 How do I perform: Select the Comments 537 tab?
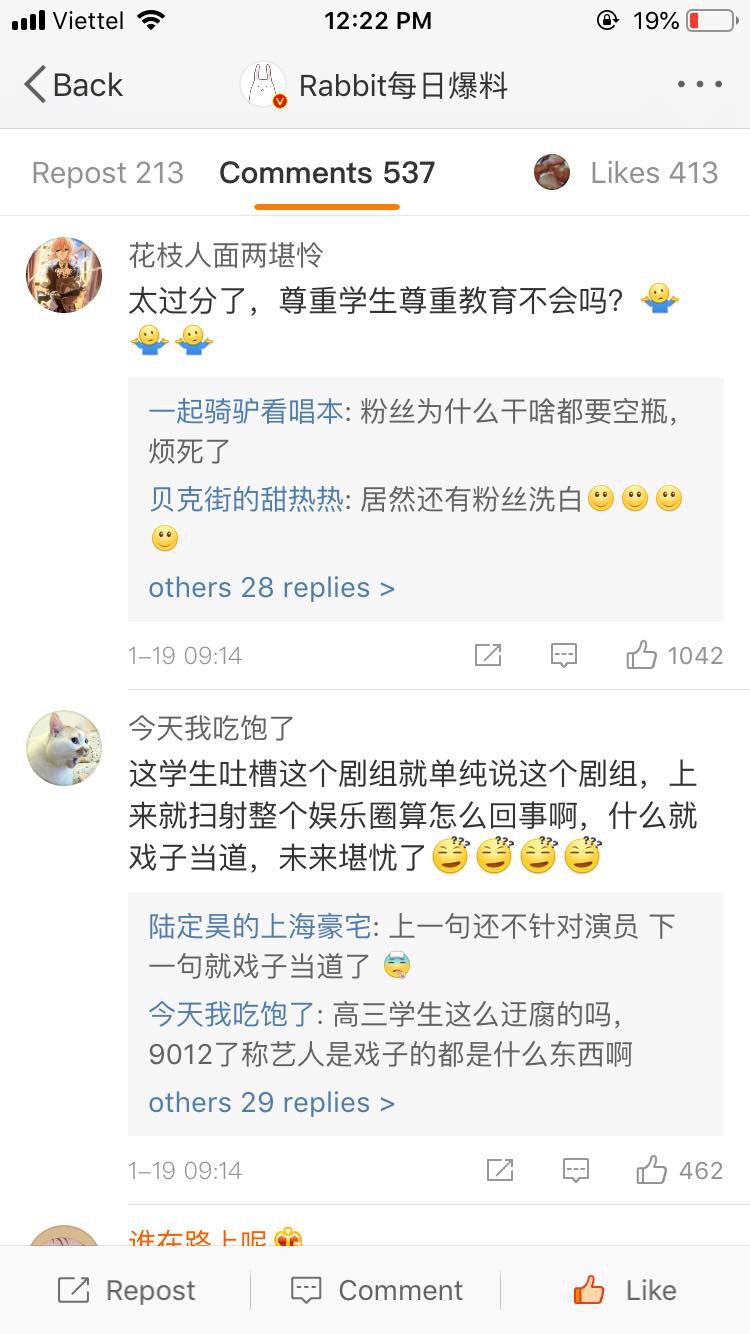click(x=327, y=172)
